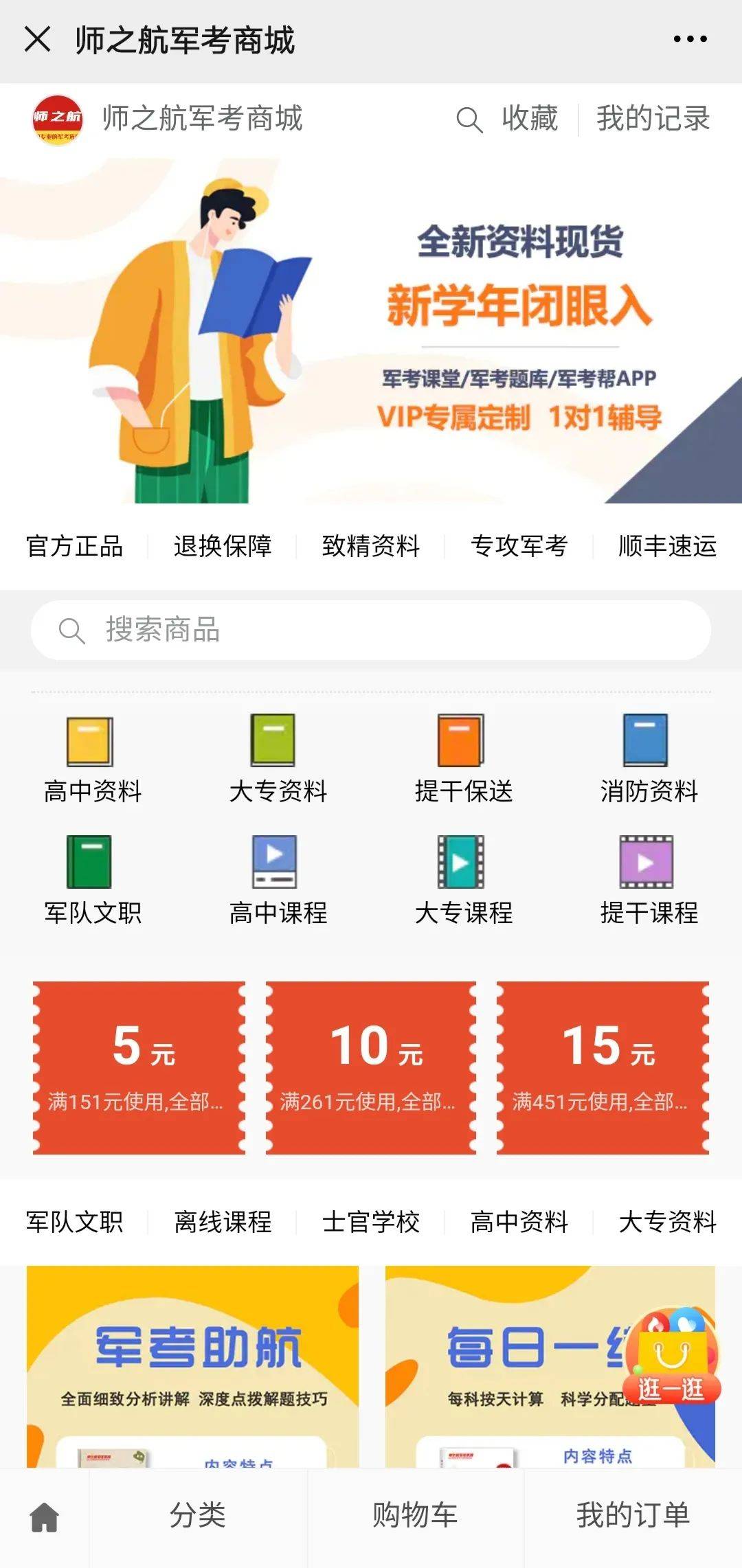The image size is (742, 1568).
Task: Open the 军考助航 product card
Action: click(x=192, y=1367)
